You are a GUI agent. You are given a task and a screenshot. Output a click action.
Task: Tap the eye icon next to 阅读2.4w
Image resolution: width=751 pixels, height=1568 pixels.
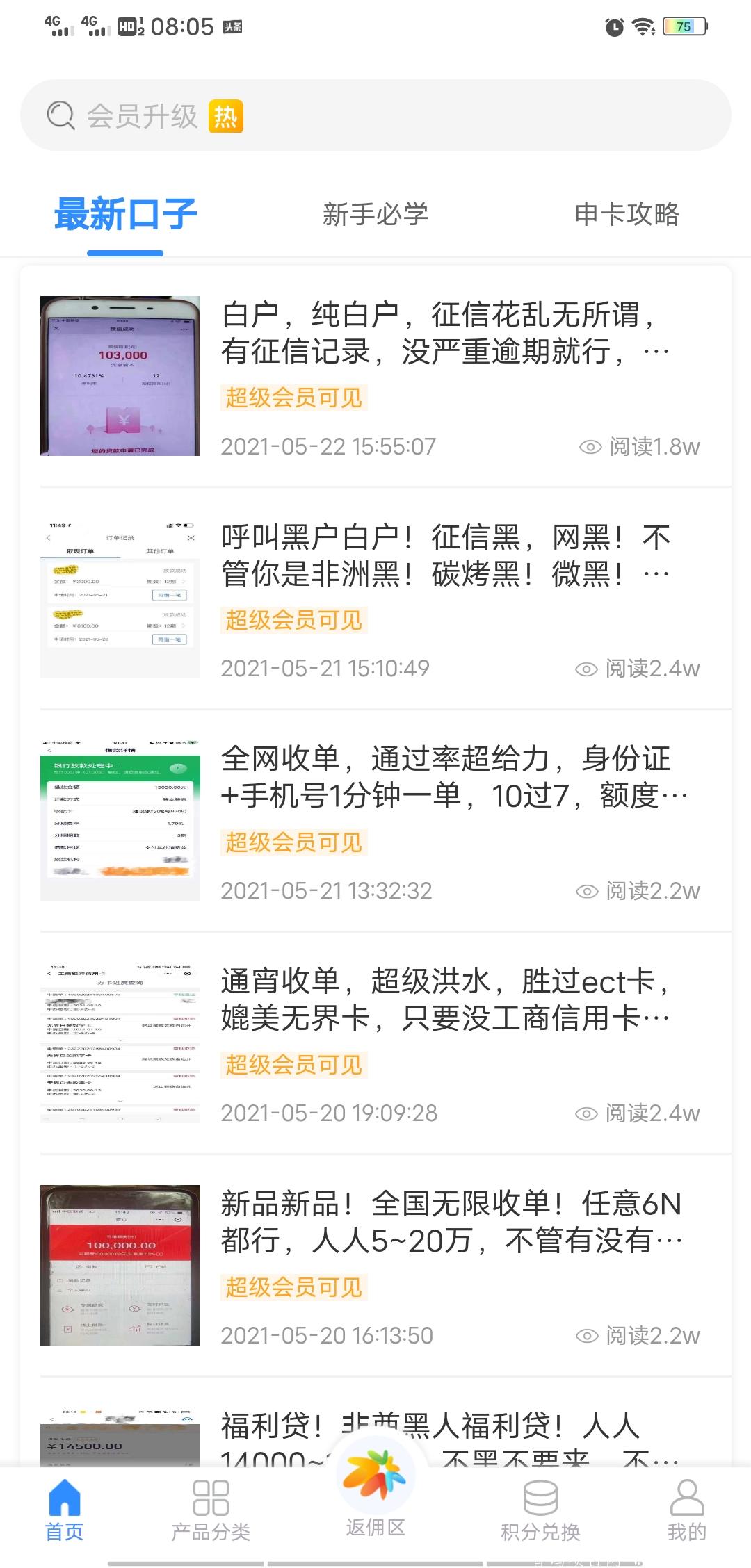[x=588, y=669]
